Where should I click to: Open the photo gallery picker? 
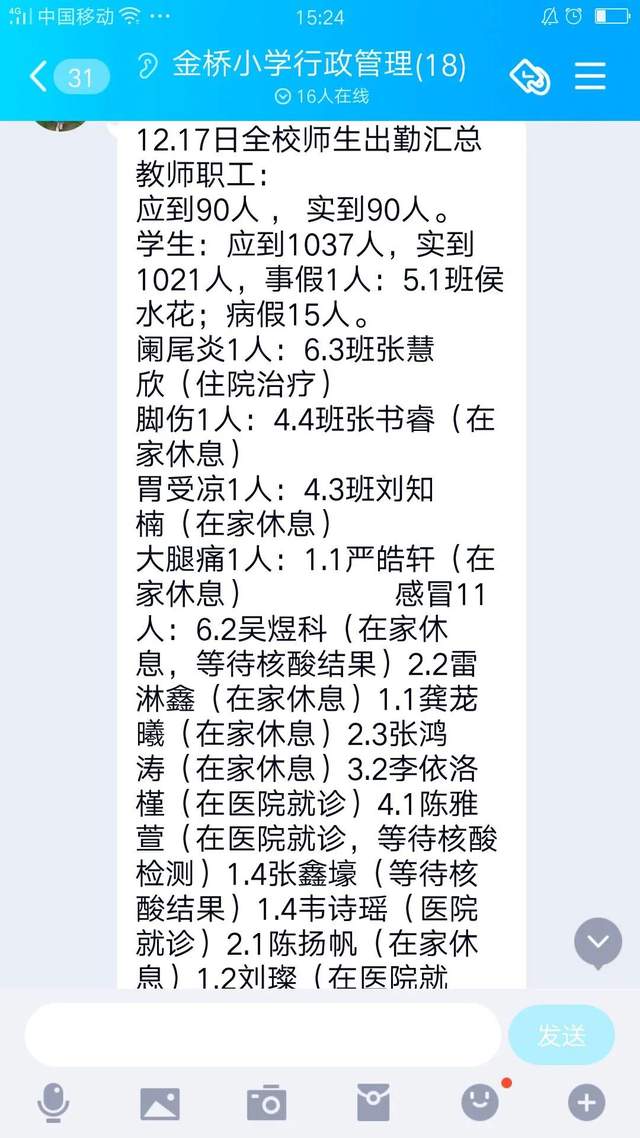click(x=160, y=1103)
